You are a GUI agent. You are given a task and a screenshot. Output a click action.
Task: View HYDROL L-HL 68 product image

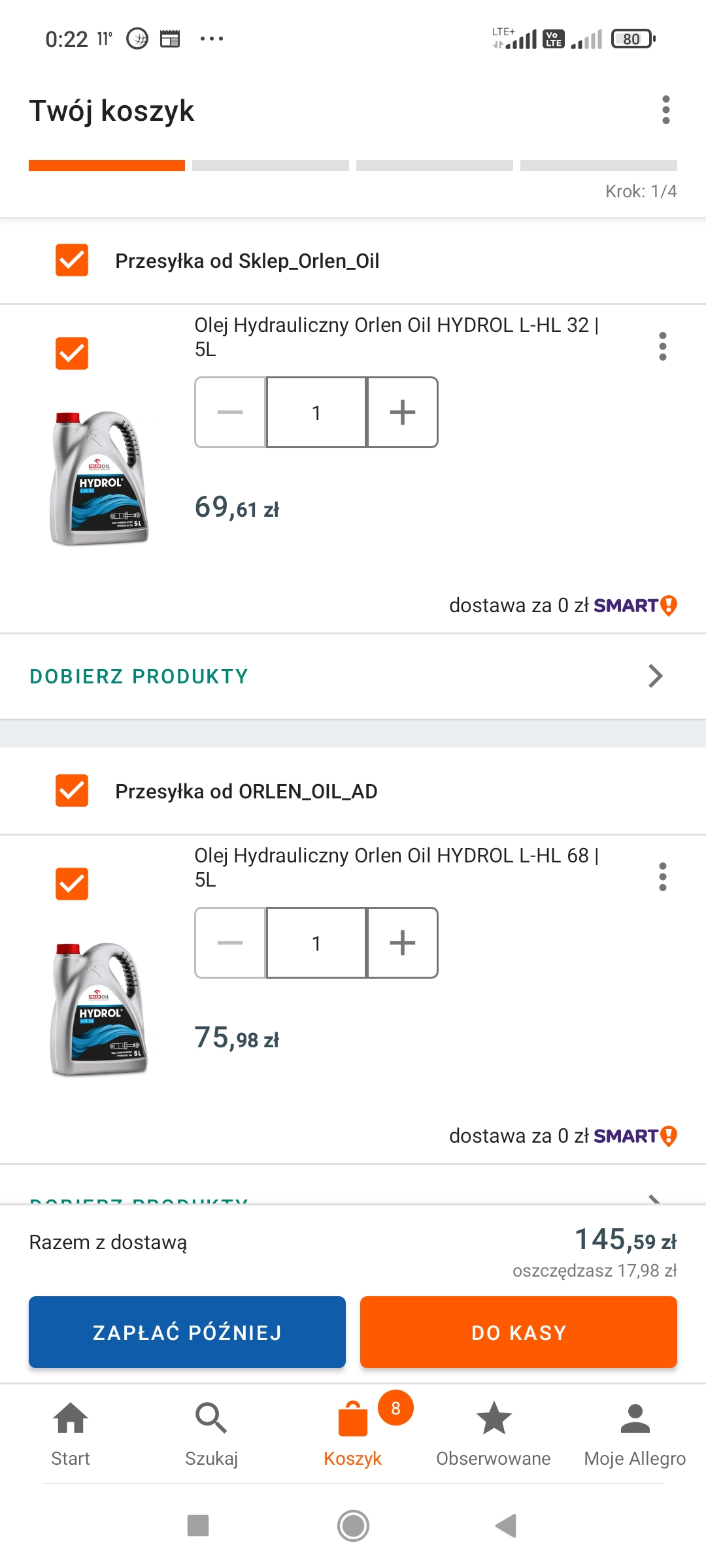99,1009
